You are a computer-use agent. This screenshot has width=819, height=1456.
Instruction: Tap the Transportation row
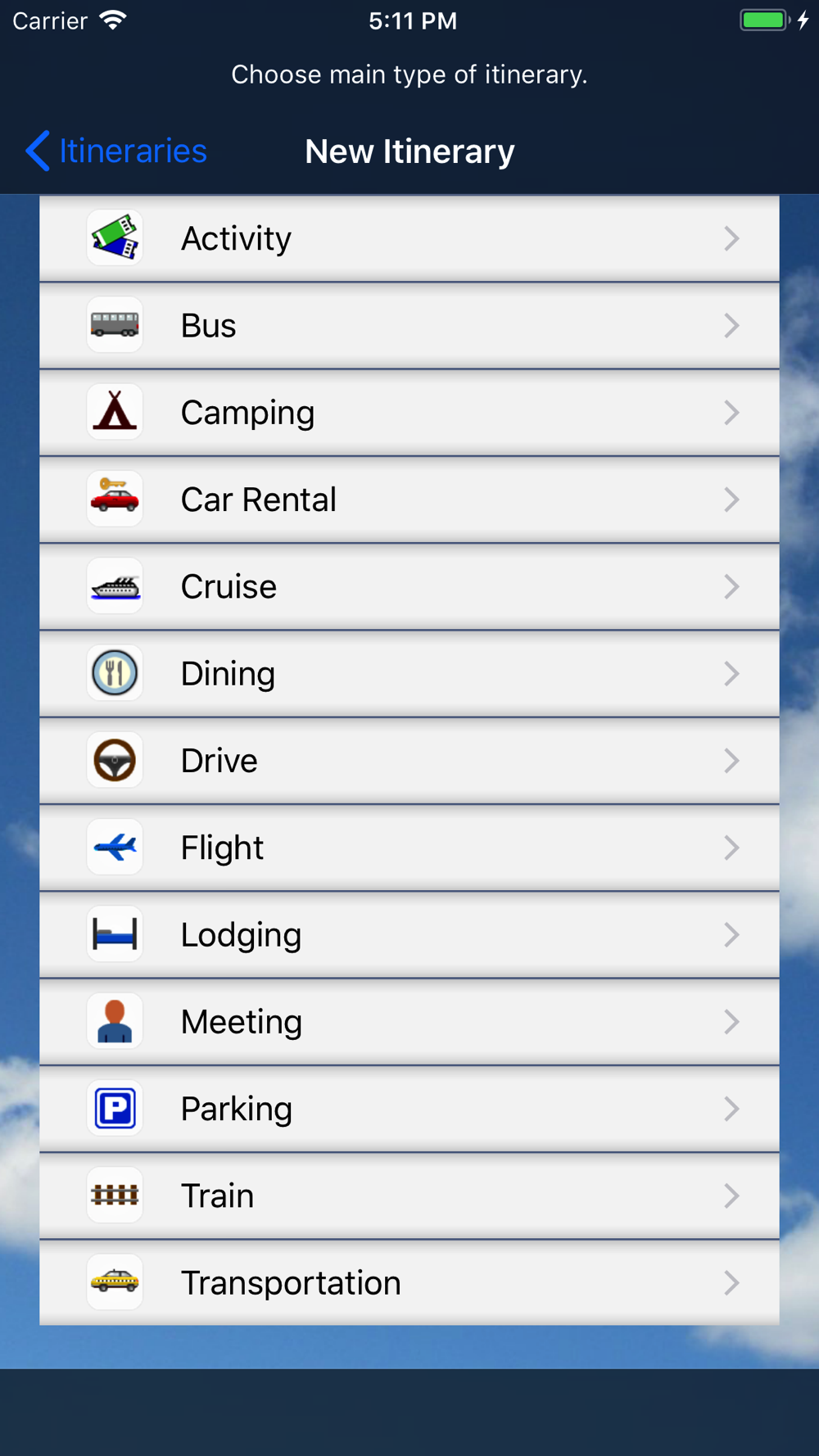tap(409, 1282)
